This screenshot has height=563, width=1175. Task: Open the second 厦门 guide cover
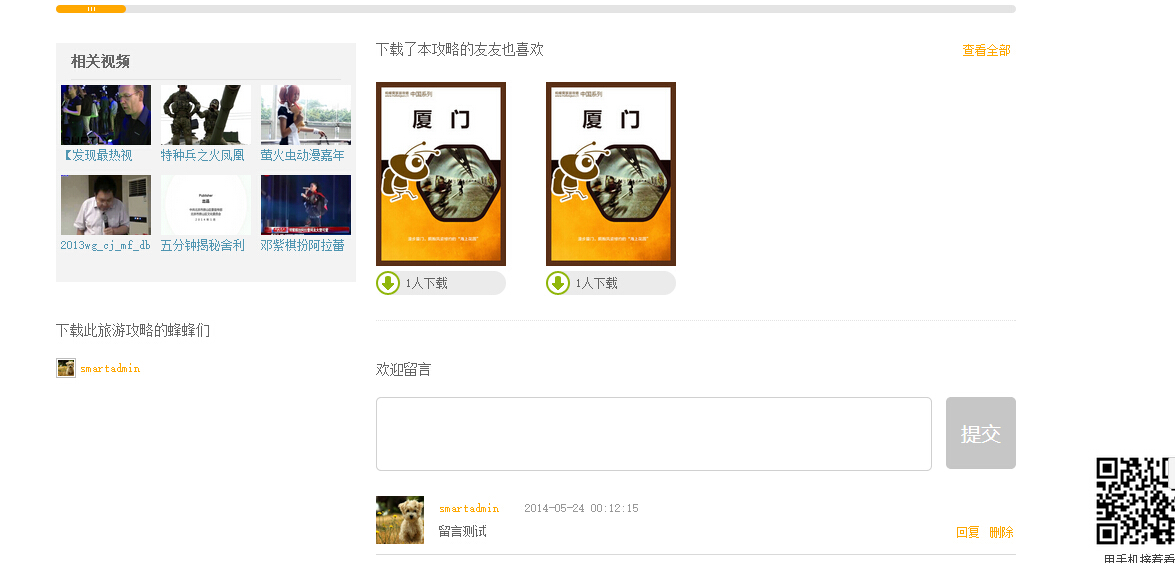pos(611,174)
